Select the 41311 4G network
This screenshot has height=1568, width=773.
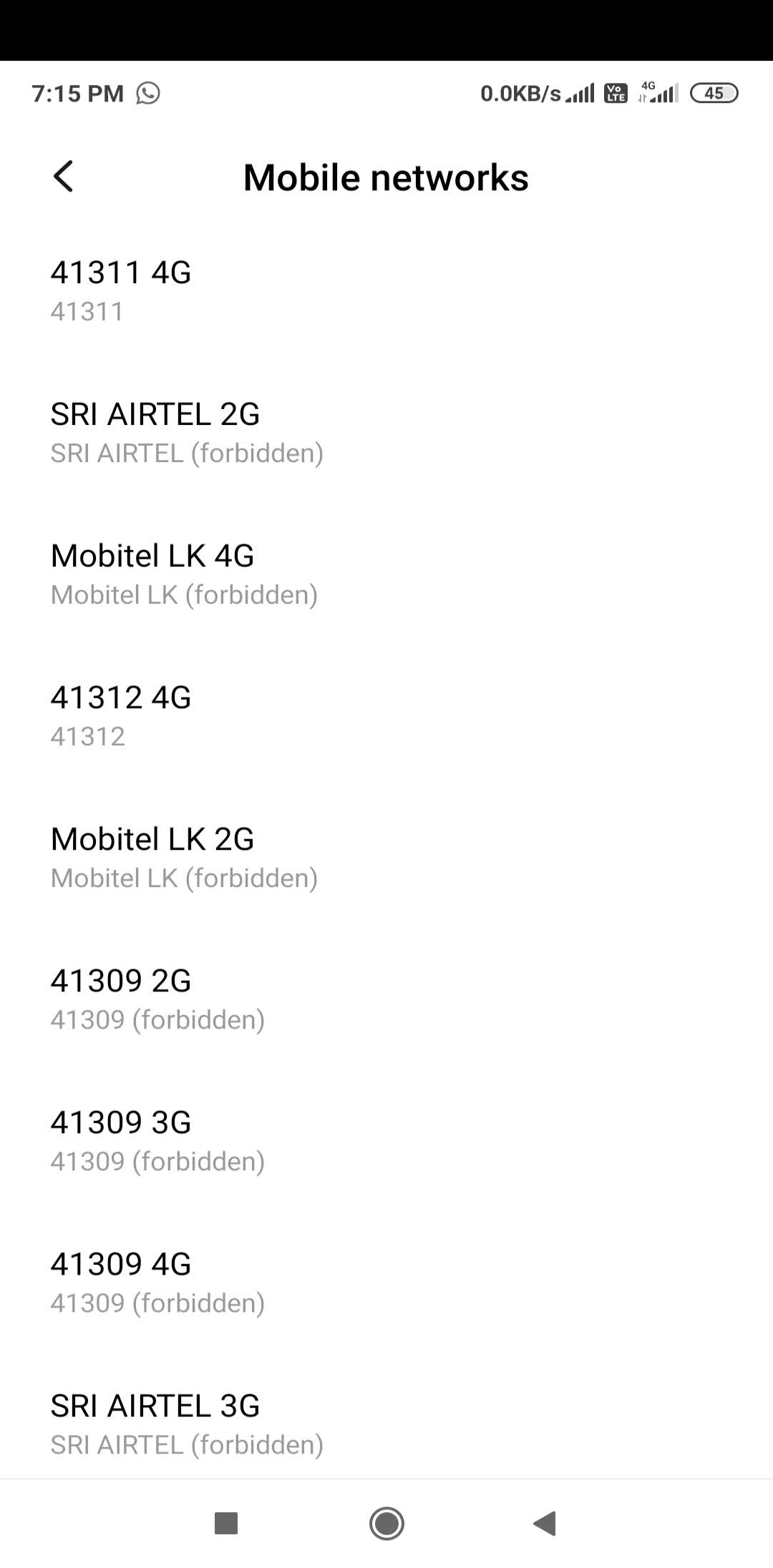pyautogui.click(x=386, y=290)
